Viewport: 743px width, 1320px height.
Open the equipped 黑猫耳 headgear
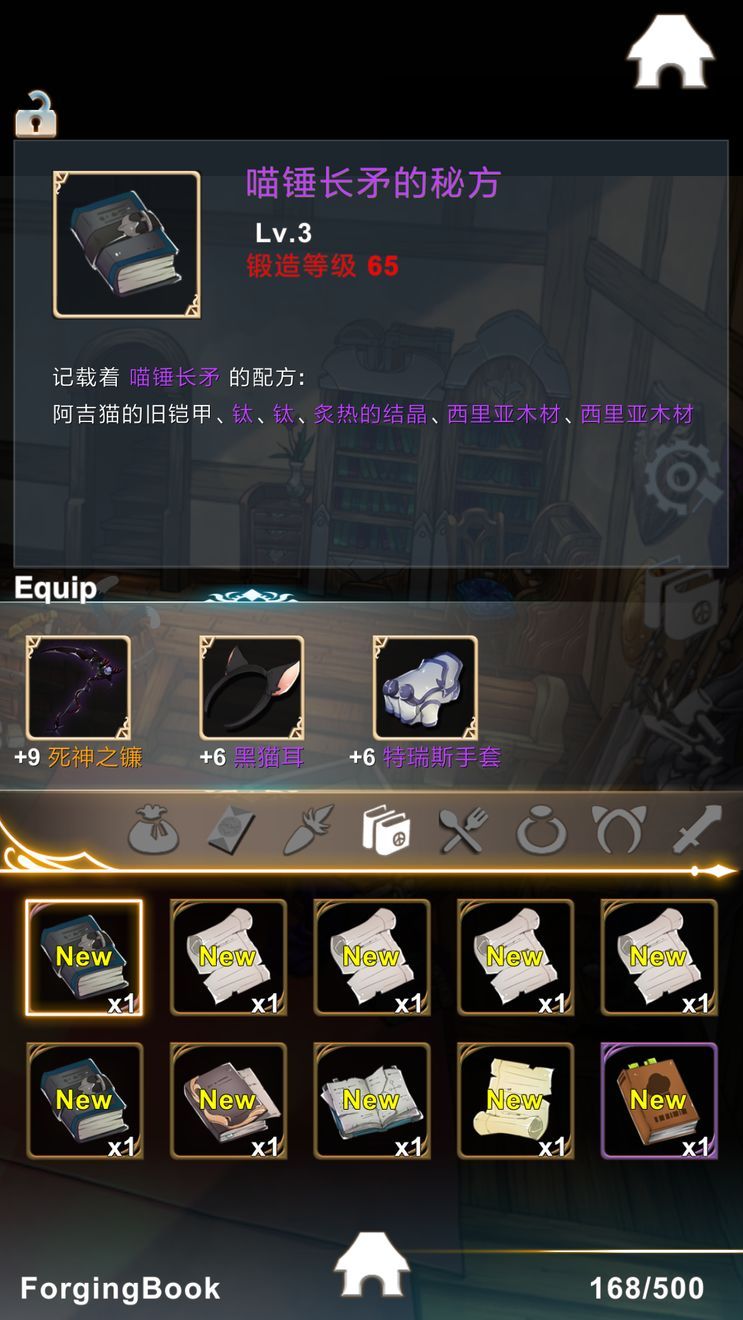tap(251, 688)
